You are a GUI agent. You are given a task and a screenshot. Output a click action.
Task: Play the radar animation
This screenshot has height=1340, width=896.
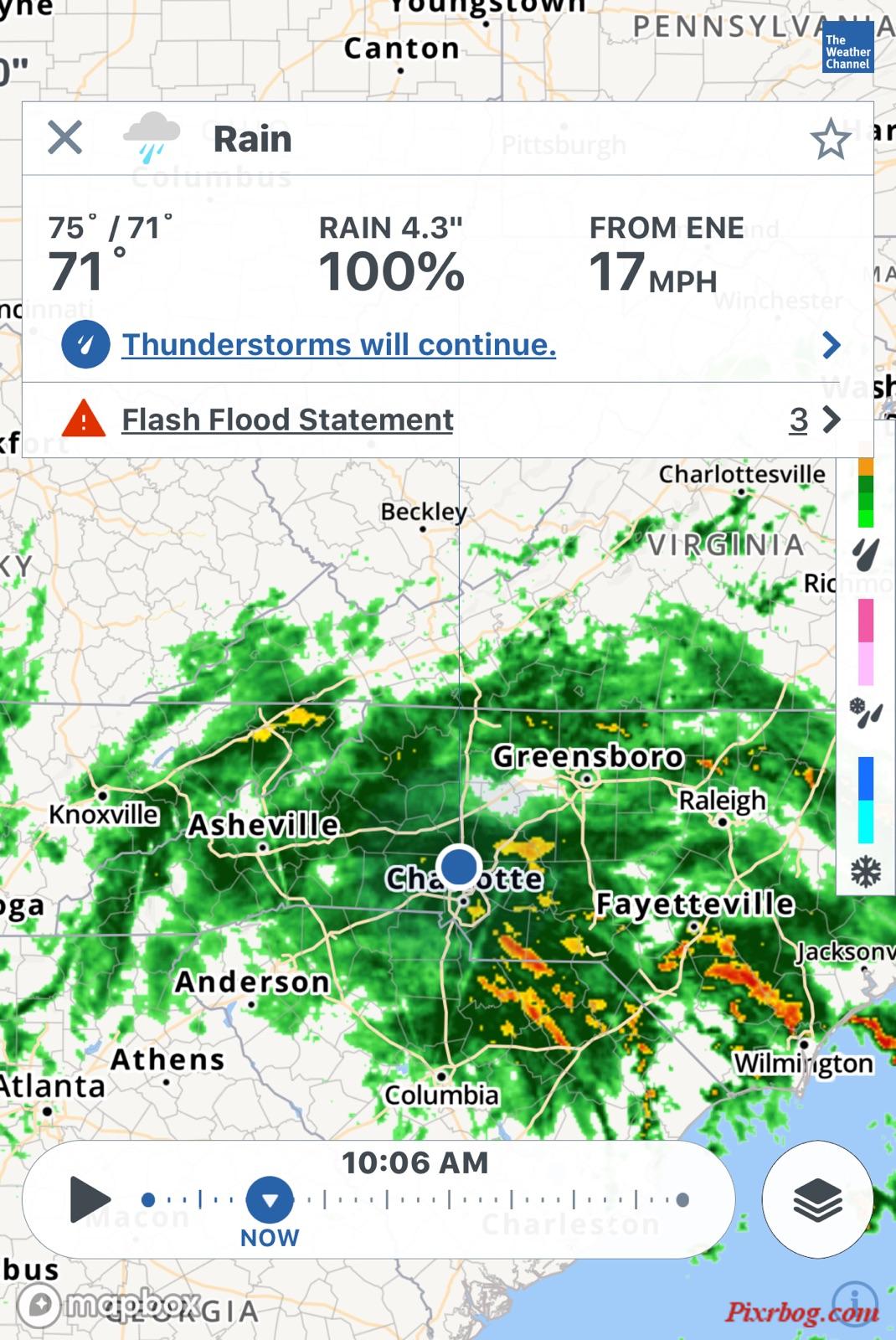tap(90, 1199)
